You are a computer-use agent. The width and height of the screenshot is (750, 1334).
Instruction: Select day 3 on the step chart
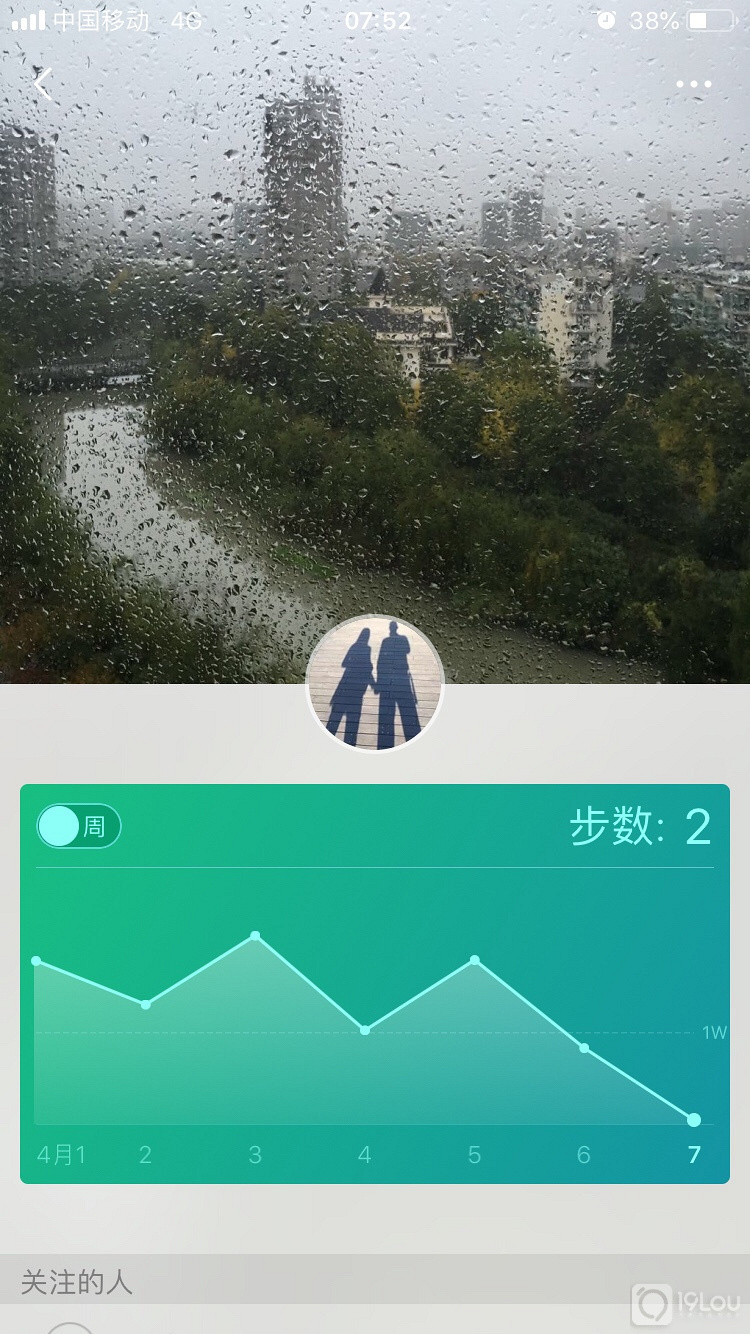tap(255, 936)
